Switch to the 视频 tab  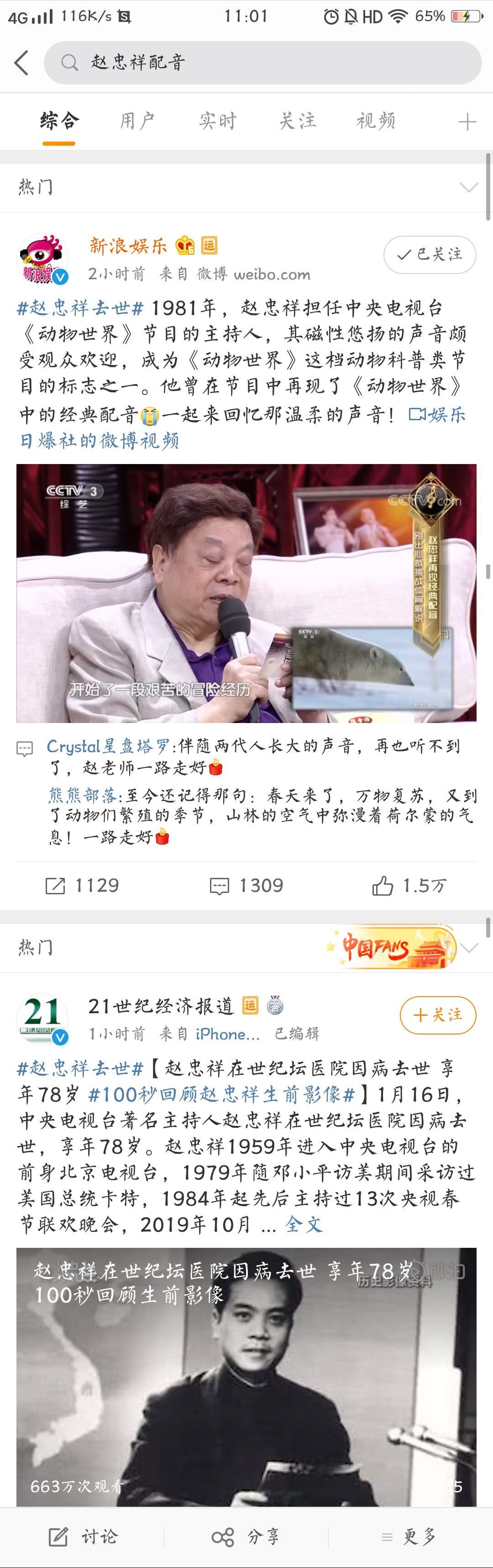[x=376, y=121]
